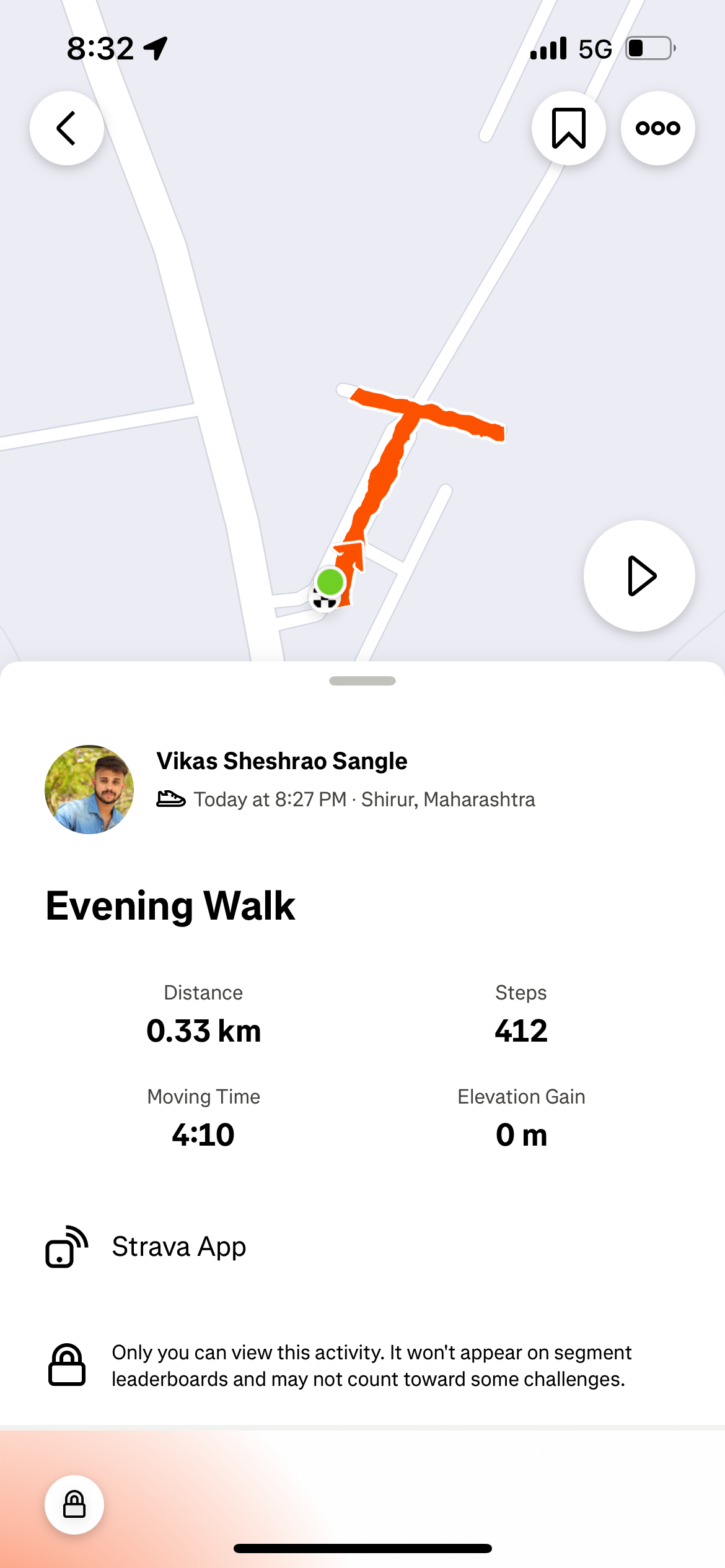The width and height of the screenshot is (725, 1568).
Task: Tap the sheet handle to expand details
Action: (x=362, y=681)
